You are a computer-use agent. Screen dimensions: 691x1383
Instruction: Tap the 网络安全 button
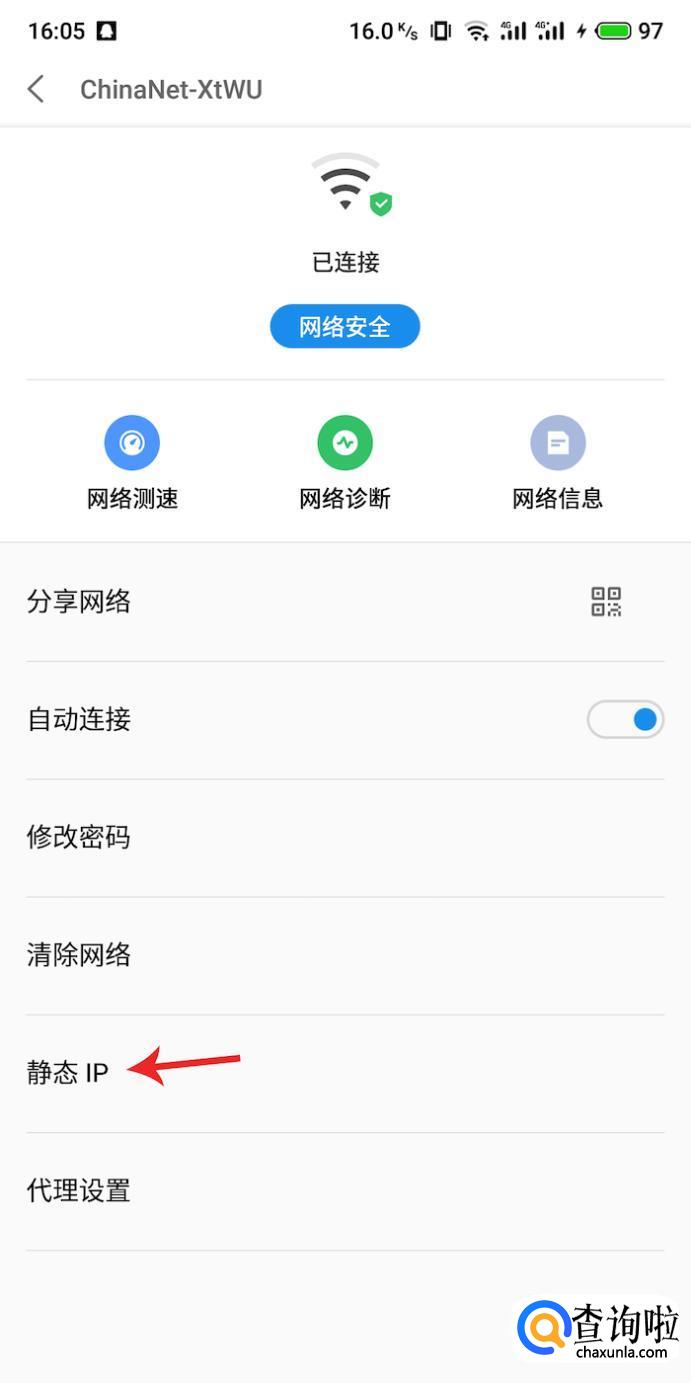(344, 326)
